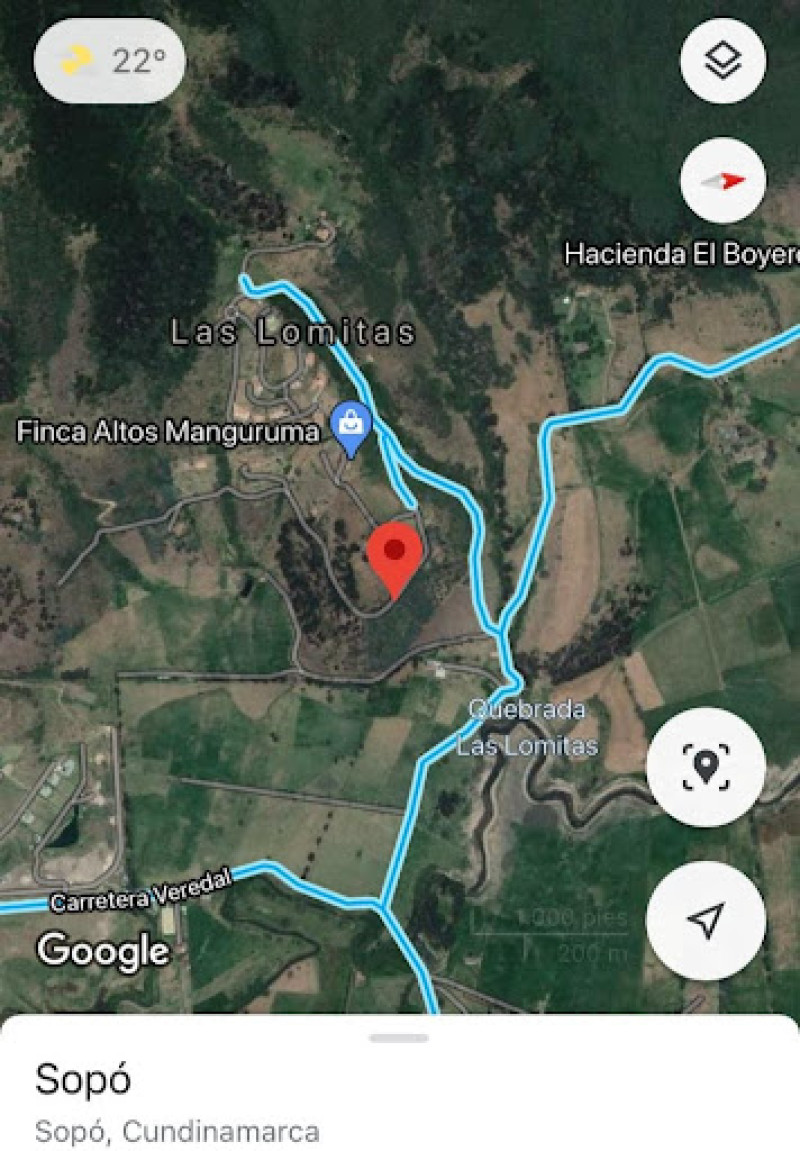Tap the compass to reorient north

coord(725,180)
